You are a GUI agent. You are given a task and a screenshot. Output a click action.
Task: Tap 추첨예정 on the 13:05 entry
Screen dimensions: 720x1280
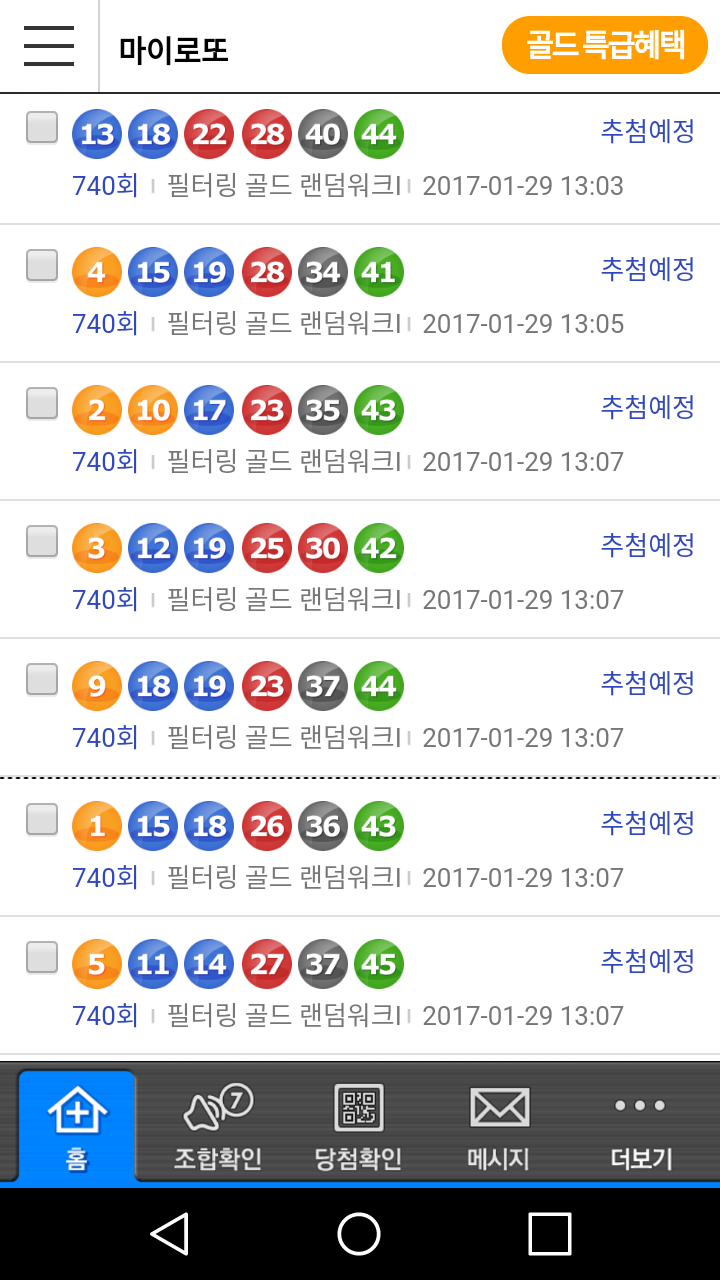(647, 269)
